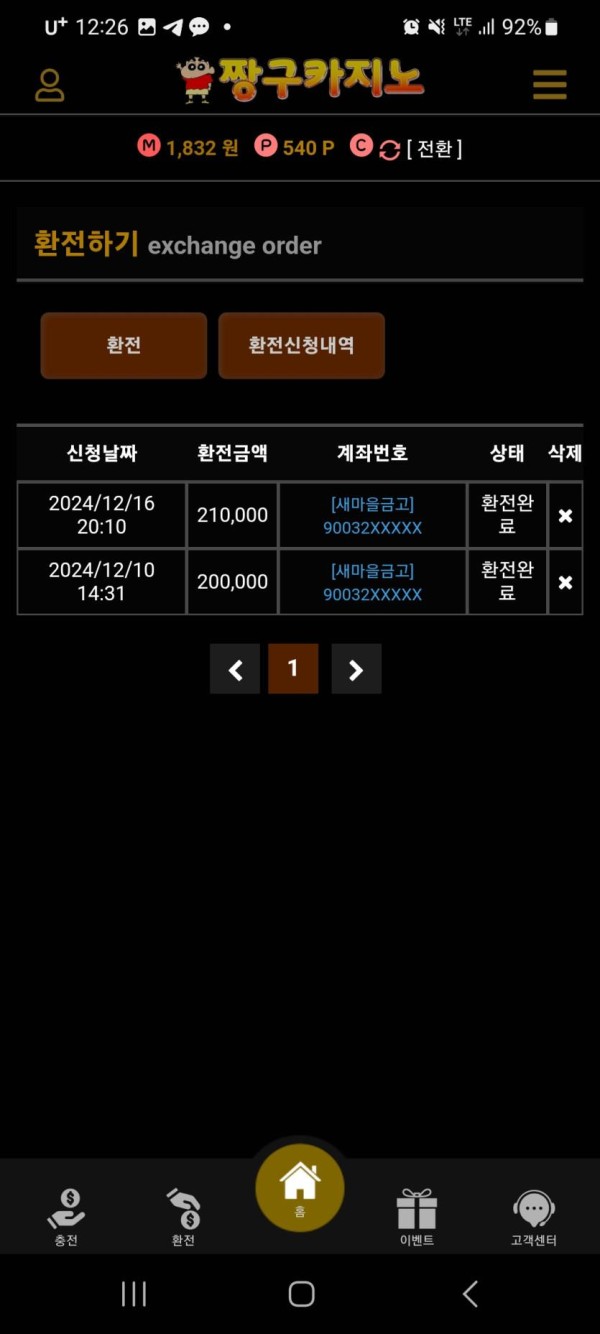This screenshot has height=1334, width=600.
Task: Delete the 2024/12/16 exchange record
Action: pyautogui.click(x=565, y=516)
